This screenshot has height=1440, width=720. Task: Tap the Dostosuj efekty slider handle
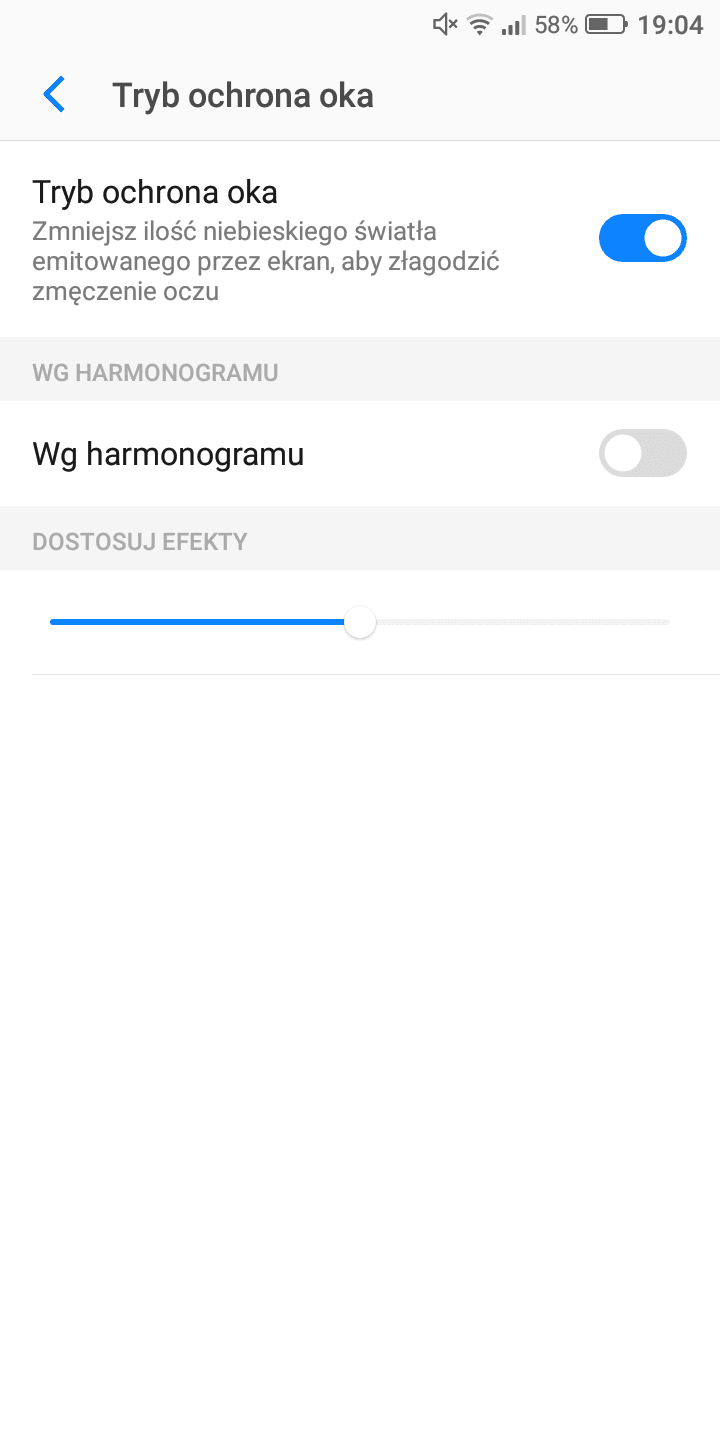point(359,622)
